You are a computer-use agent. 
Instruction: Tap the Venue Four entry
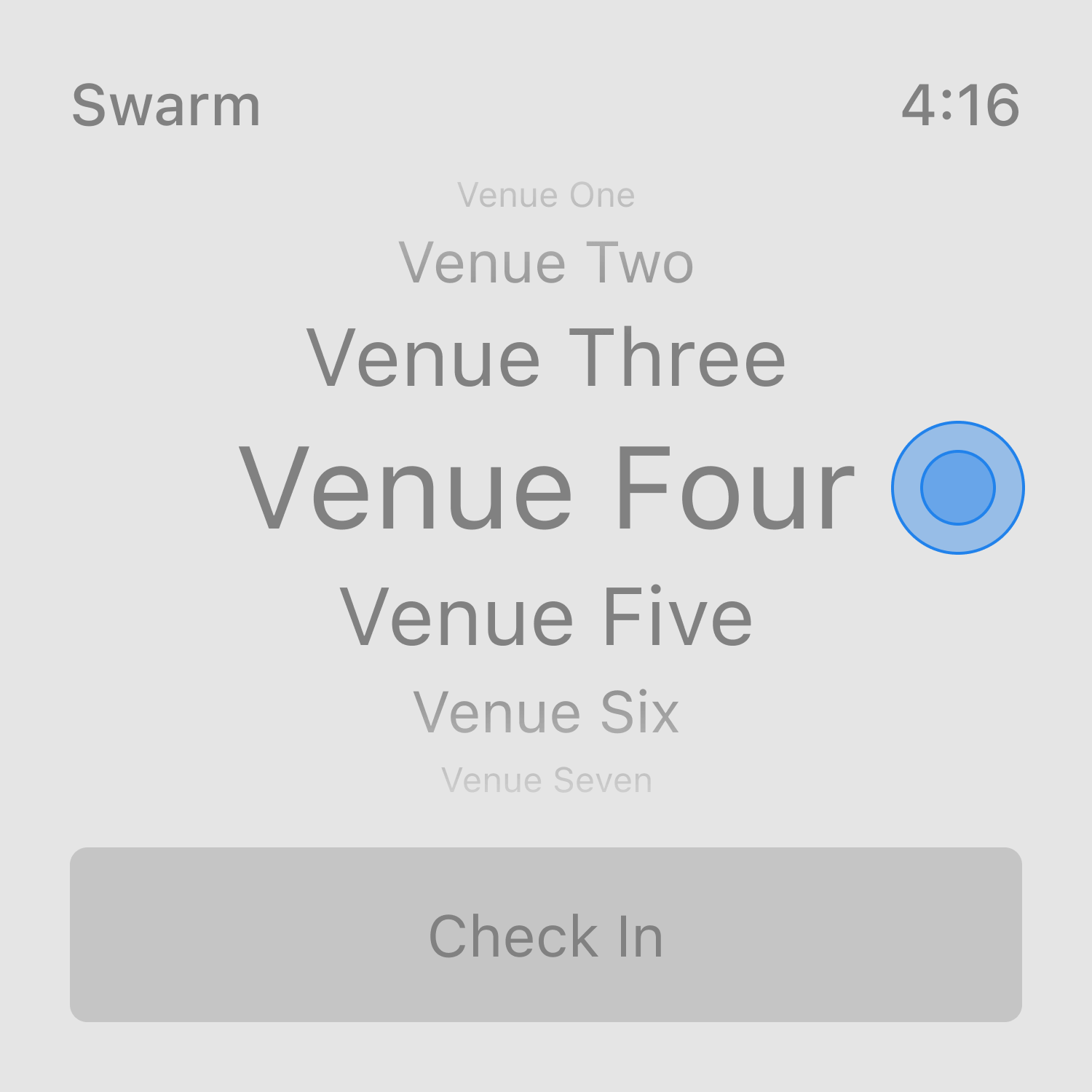click(x=546, y=488)
